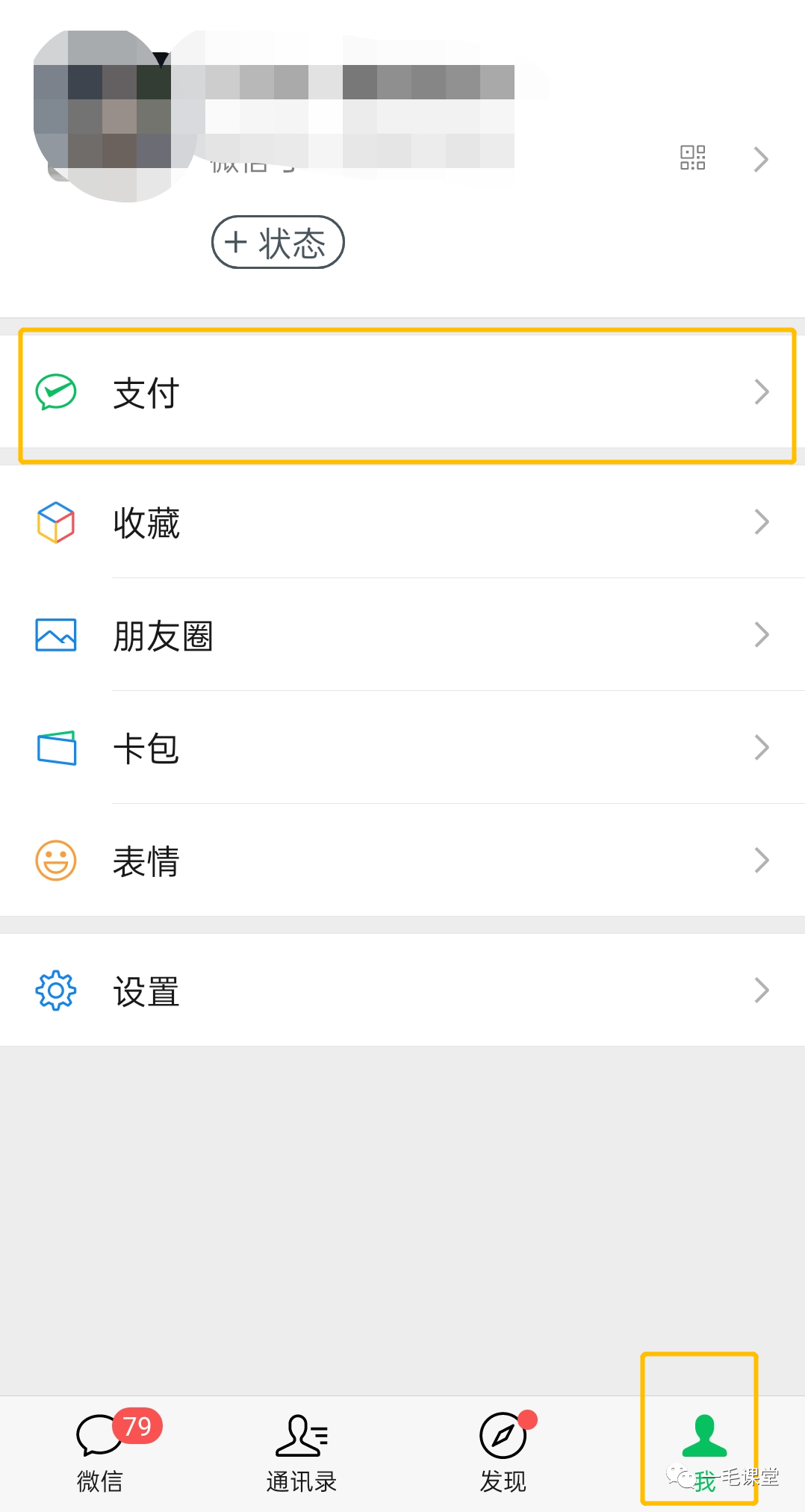Open 设置 (Settings)

coord(403,991)
